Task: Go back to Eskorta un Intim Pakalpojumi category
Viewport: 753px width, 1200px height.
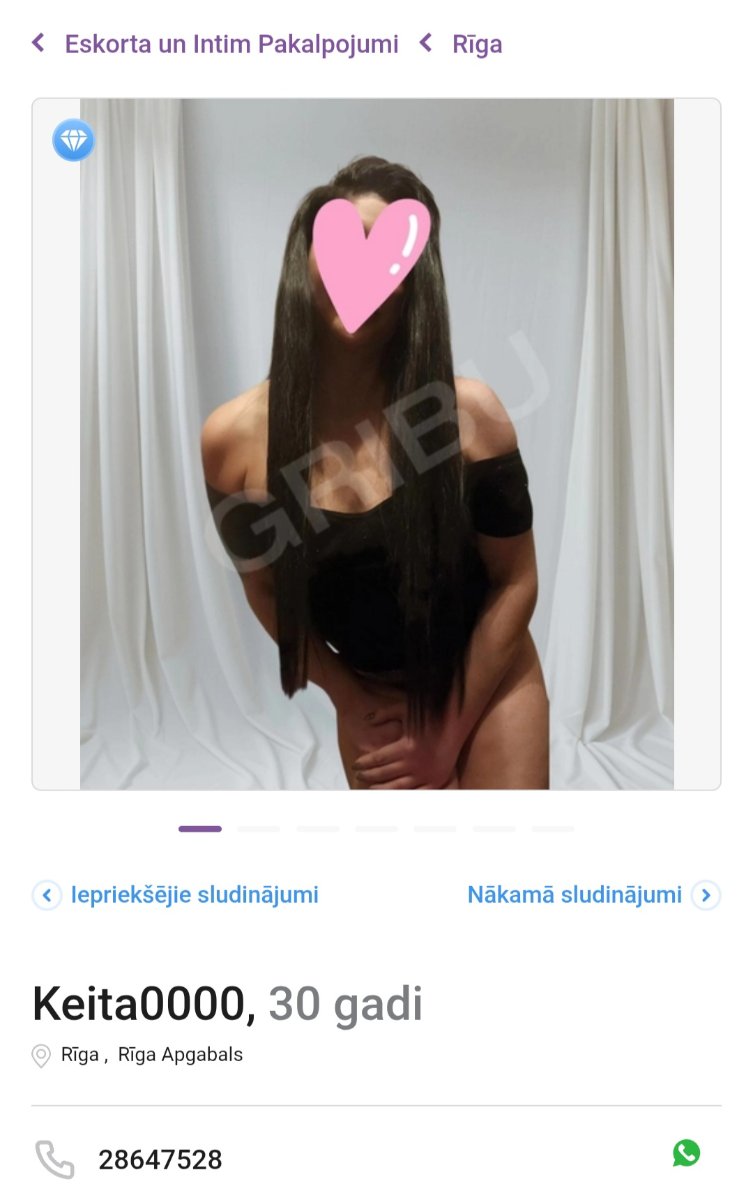Action: [230, 44]
